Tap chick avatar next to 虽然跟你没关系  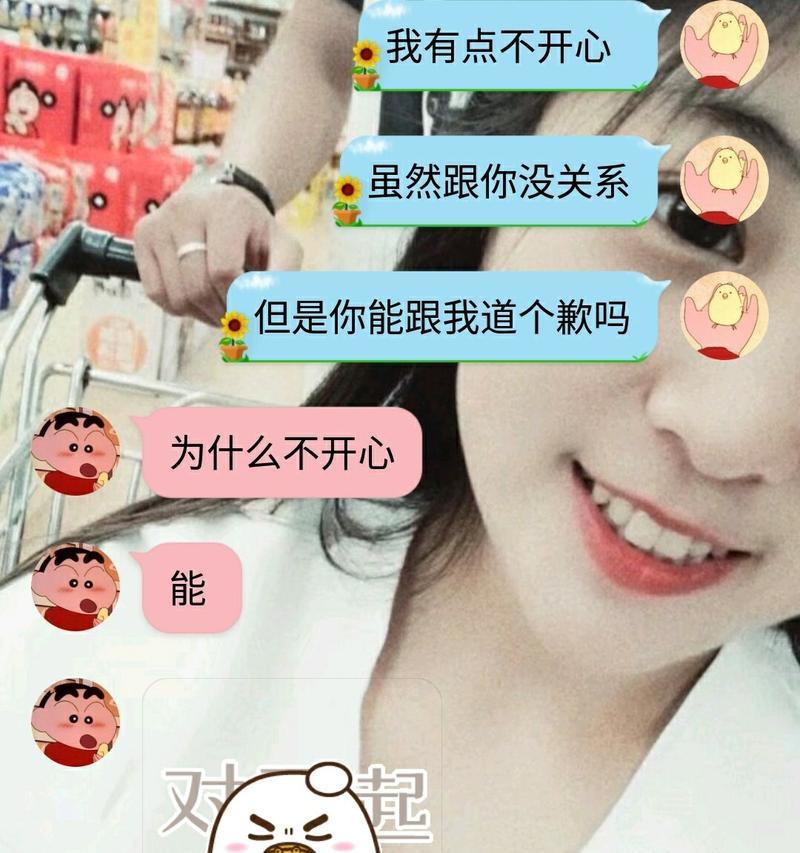click(x=724, y=180)
